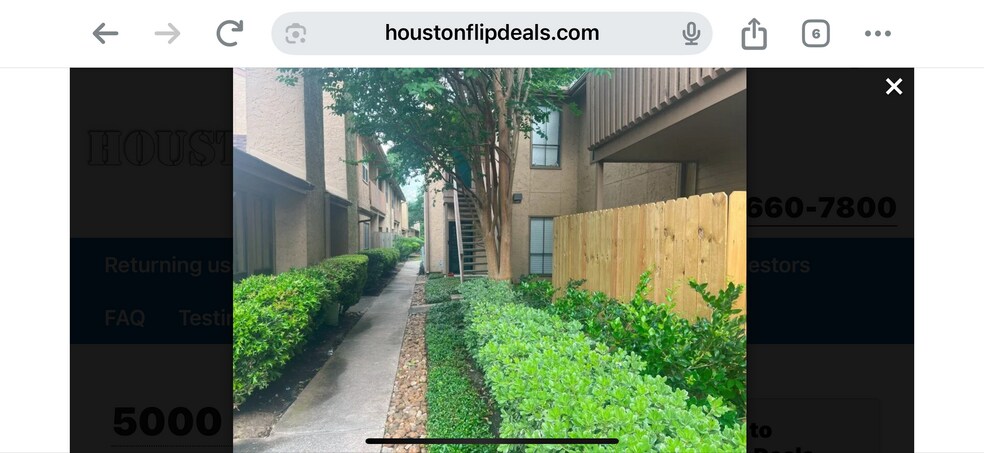Tap the lens icon in address bar
The image size is (984, 453).
pyautogui.click(x=295, y=34)
